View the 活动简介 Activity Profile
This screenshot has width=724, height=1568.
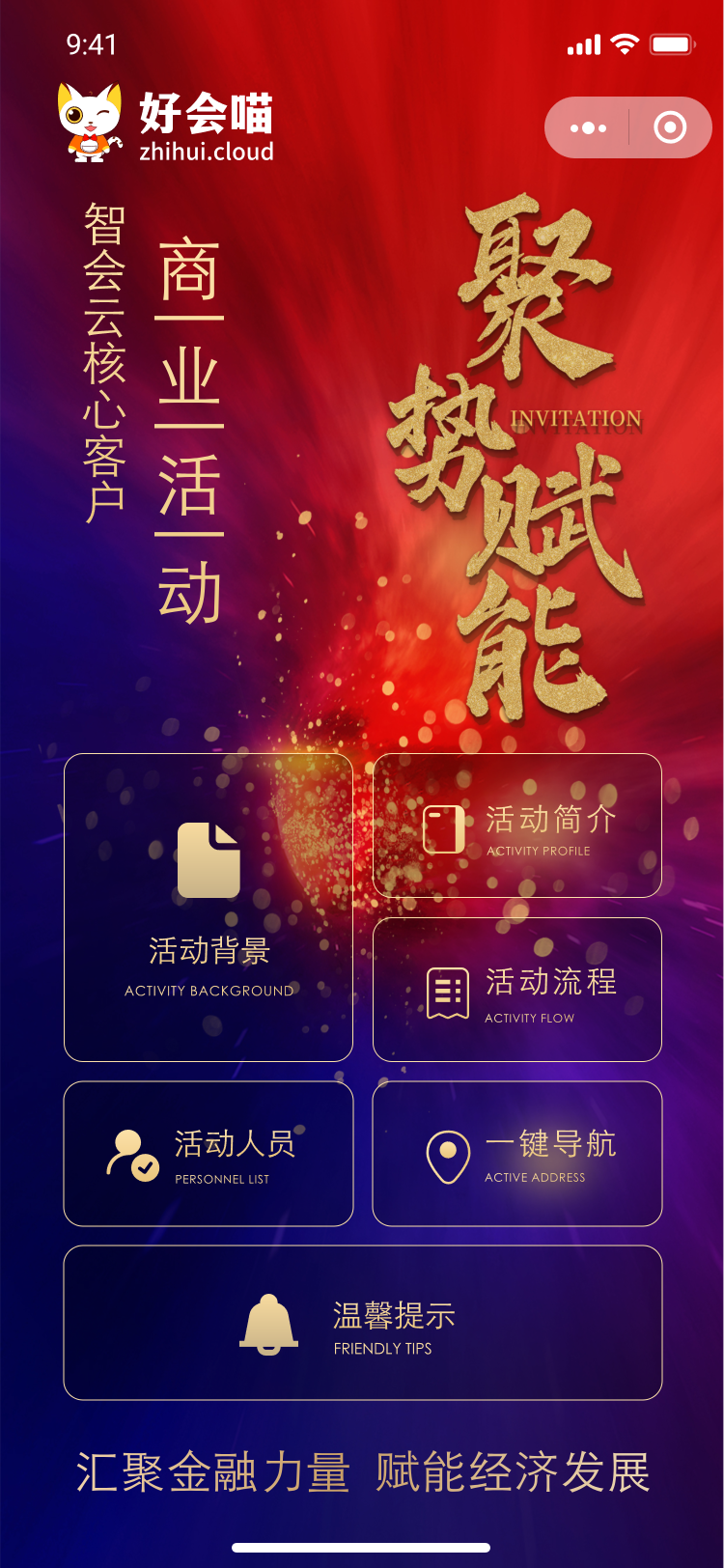click(517, 826)
